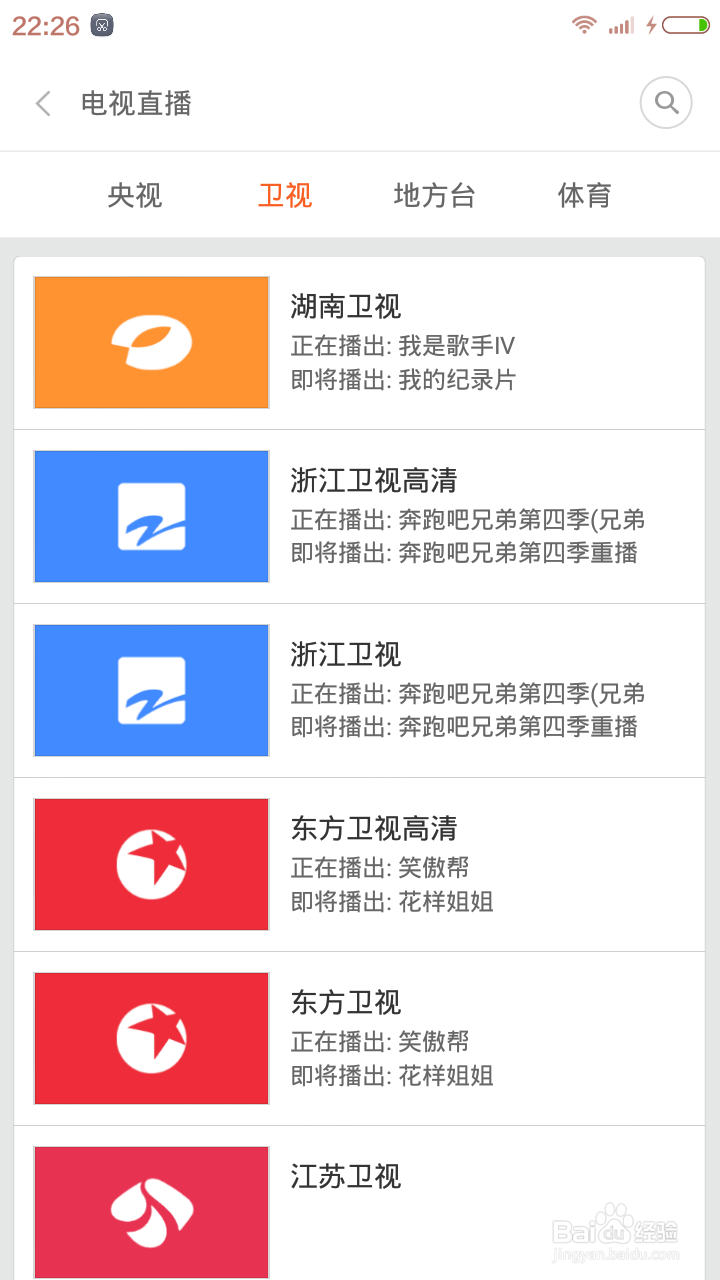Image resolution: width=720 pixels, height=1280 pixels.
Task: Watch the 浙江卫视高清 channel
Action: point(359,517)
